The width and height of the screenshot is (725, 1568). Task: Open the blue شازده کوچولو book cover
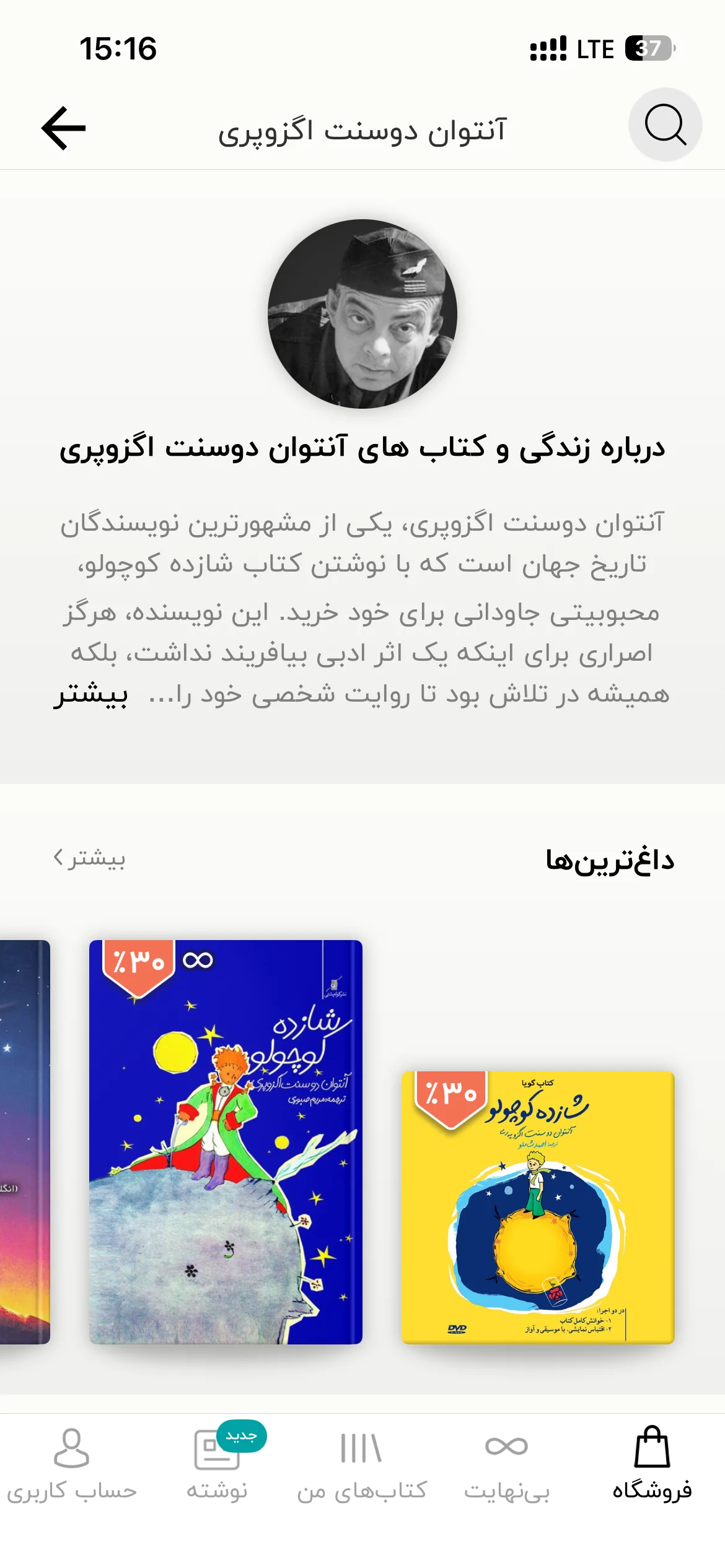226,1142
